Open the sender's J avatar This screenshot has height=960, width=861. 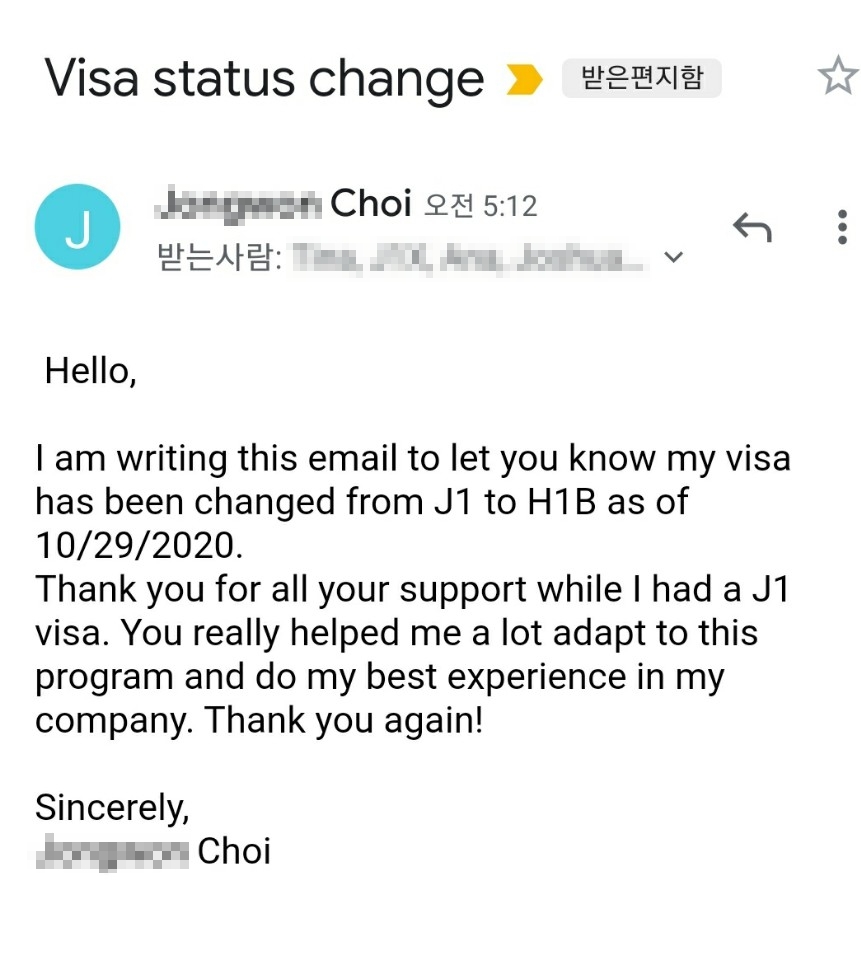[x=77, y=227]
